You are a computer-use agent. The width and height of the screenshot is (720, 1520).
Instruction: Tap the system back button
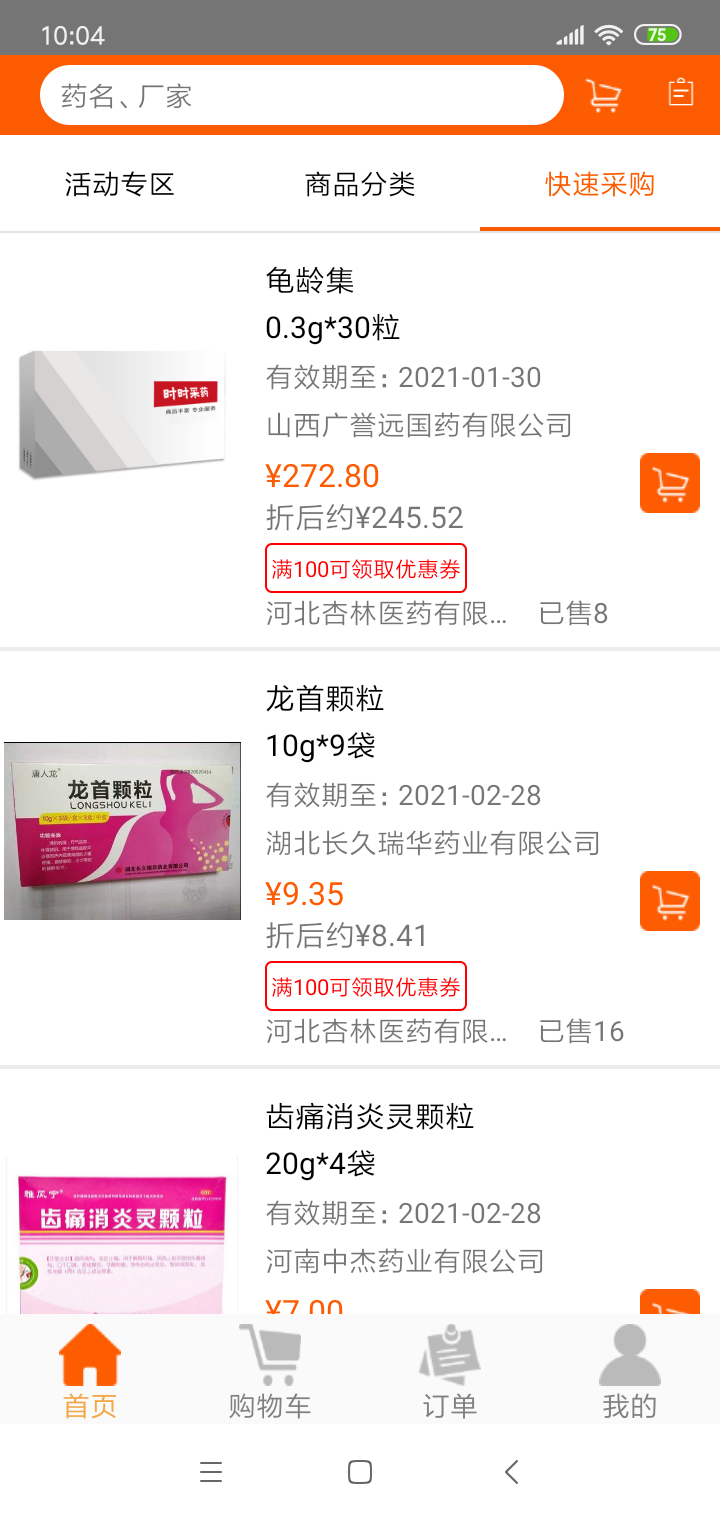point(511,1472)
